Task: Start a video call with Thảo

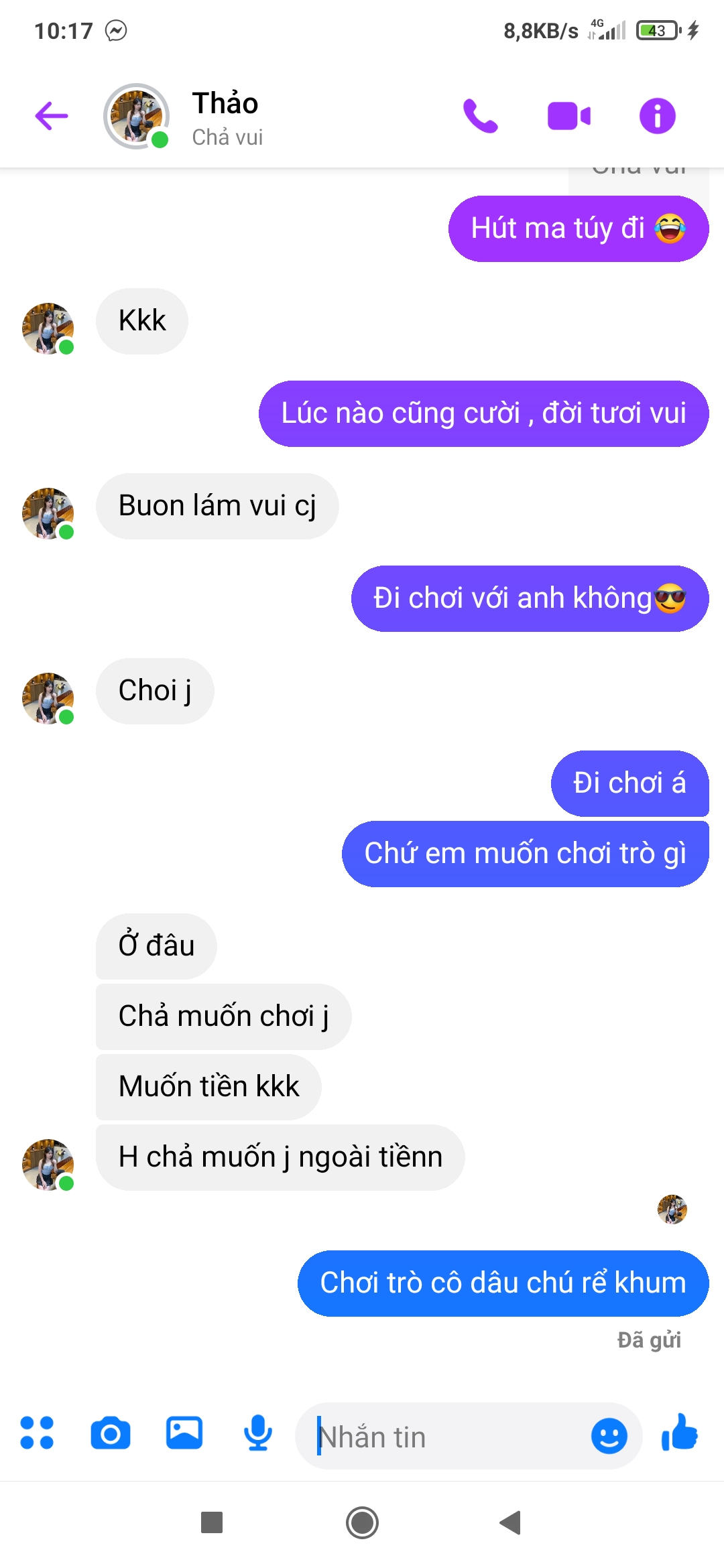Action: (568, 116)
